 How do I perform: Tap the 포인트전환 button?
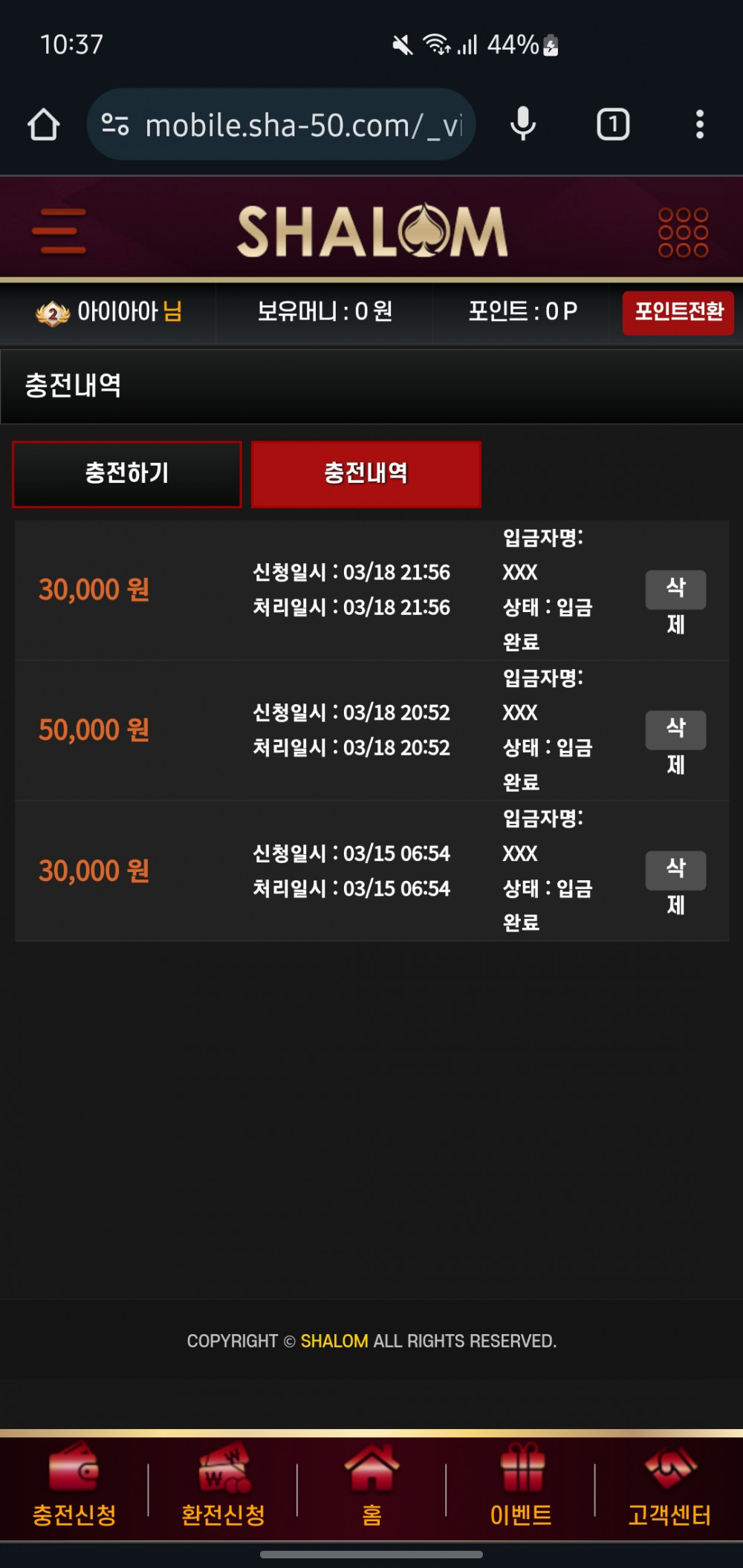pyautogui.click(x=678, y=312)
